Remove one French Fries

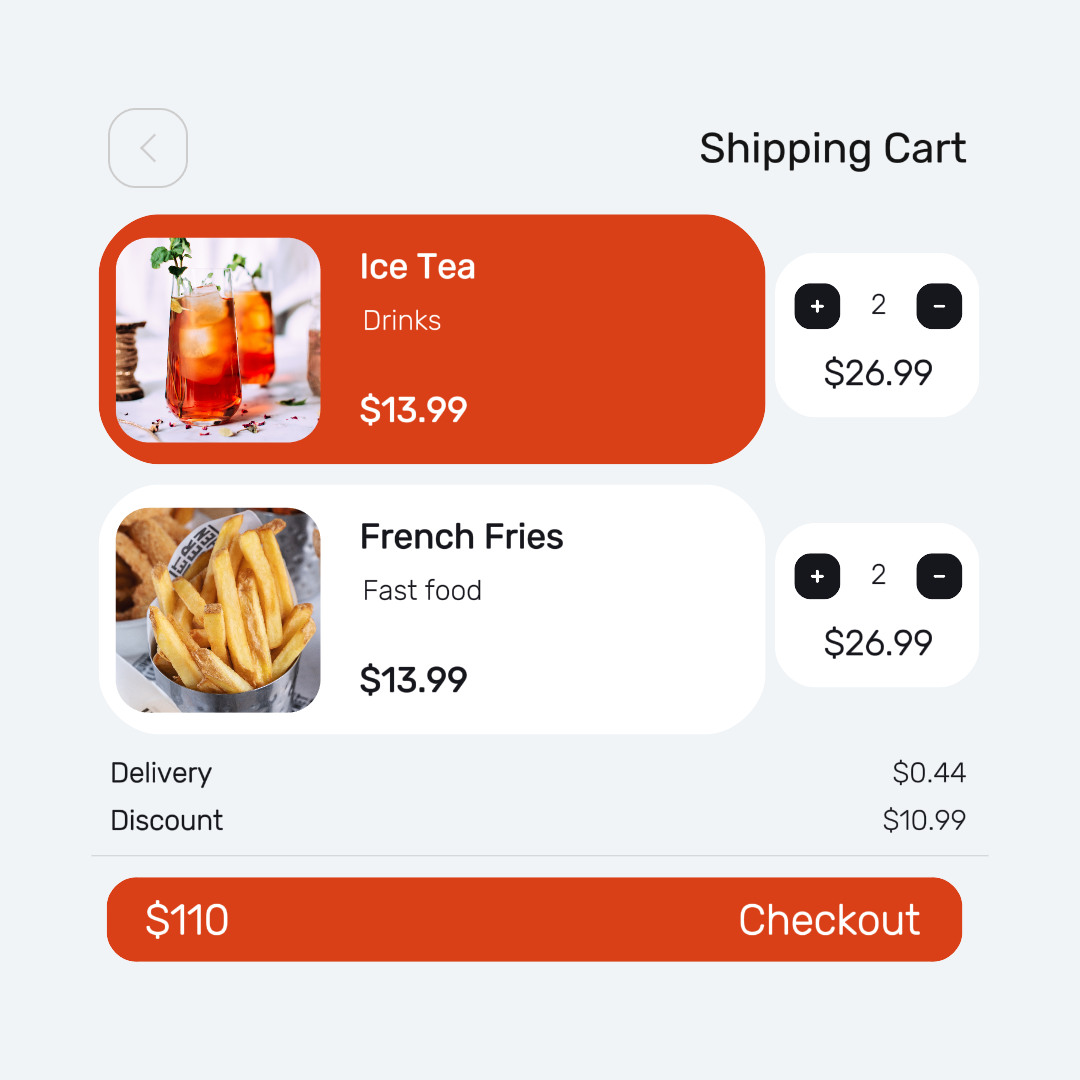click(x=939, y=576)
